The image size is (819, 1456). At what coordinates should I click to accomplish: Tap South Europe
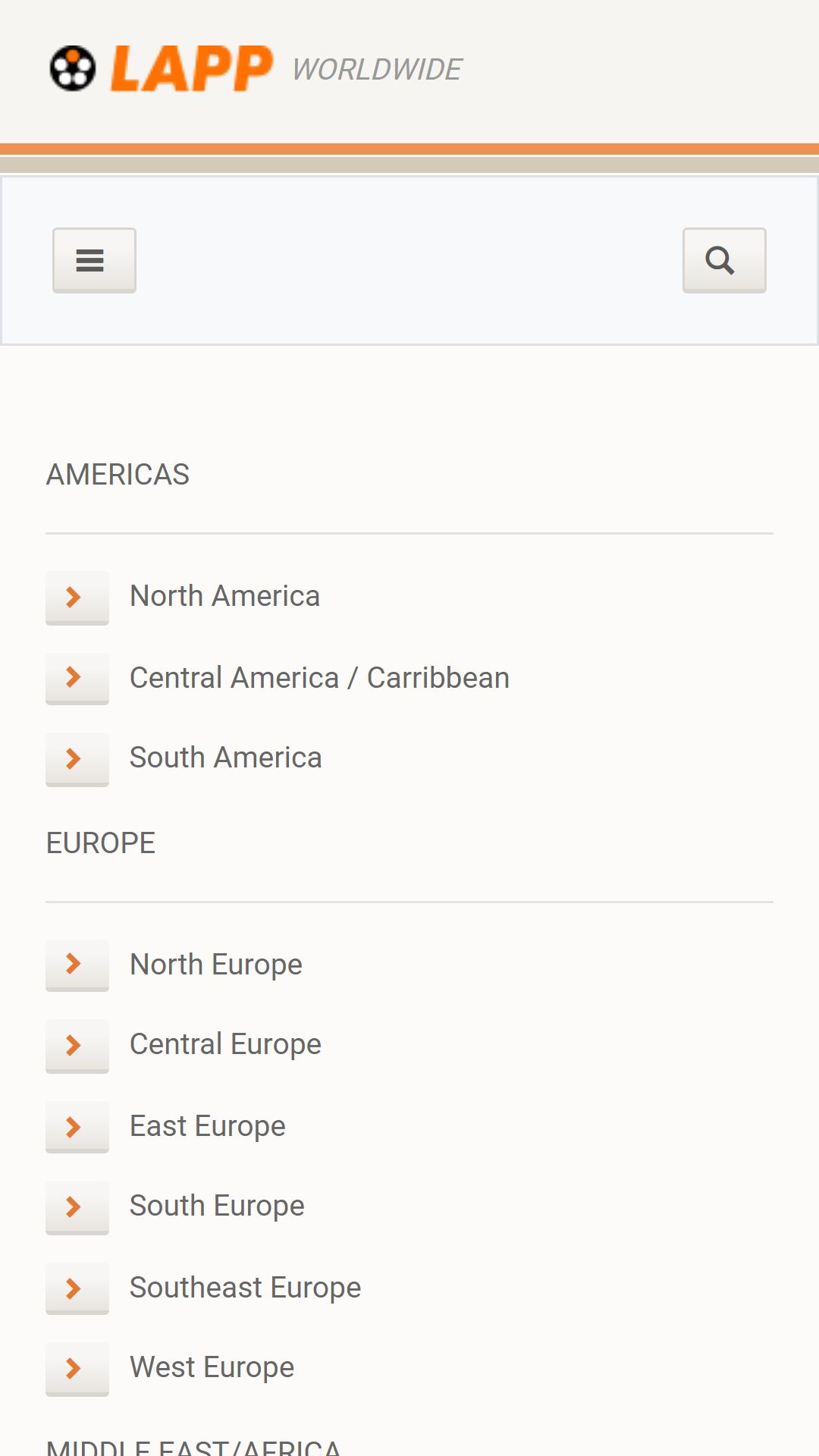tap(217, 1207)
